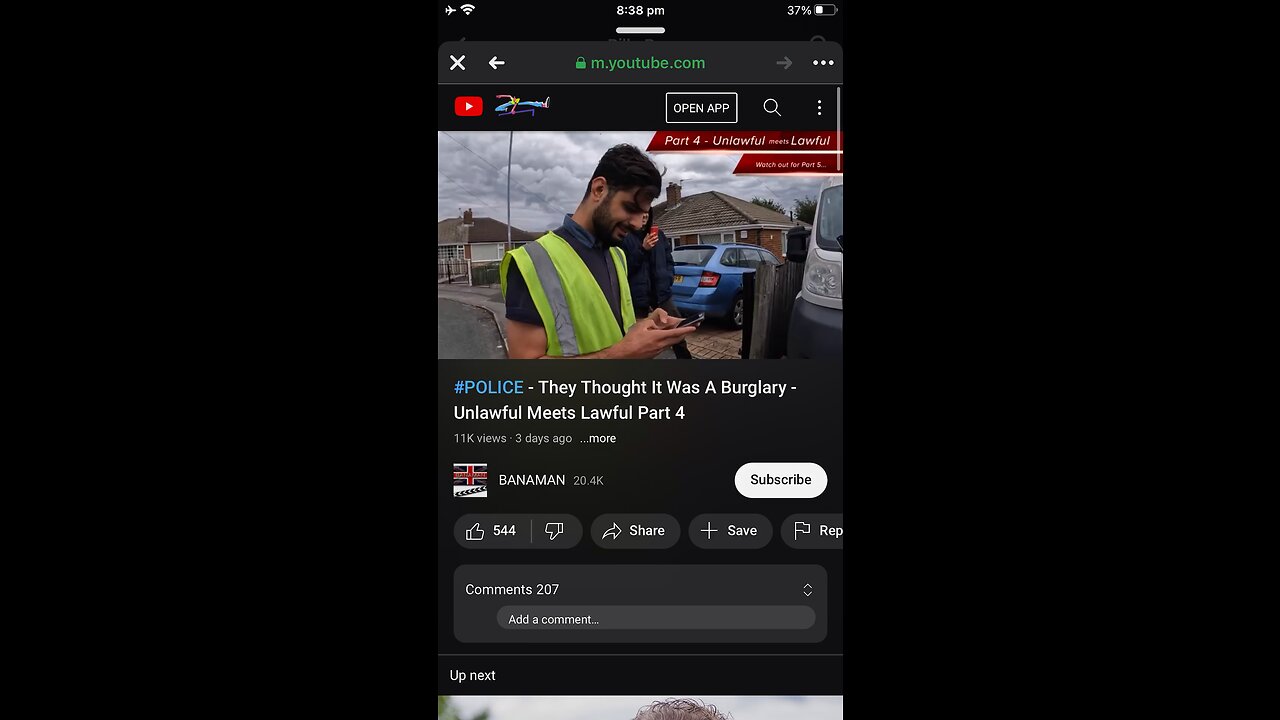1280x720 pixels.
Task: Tap the Add a comment field
Action: pos(655,619)
